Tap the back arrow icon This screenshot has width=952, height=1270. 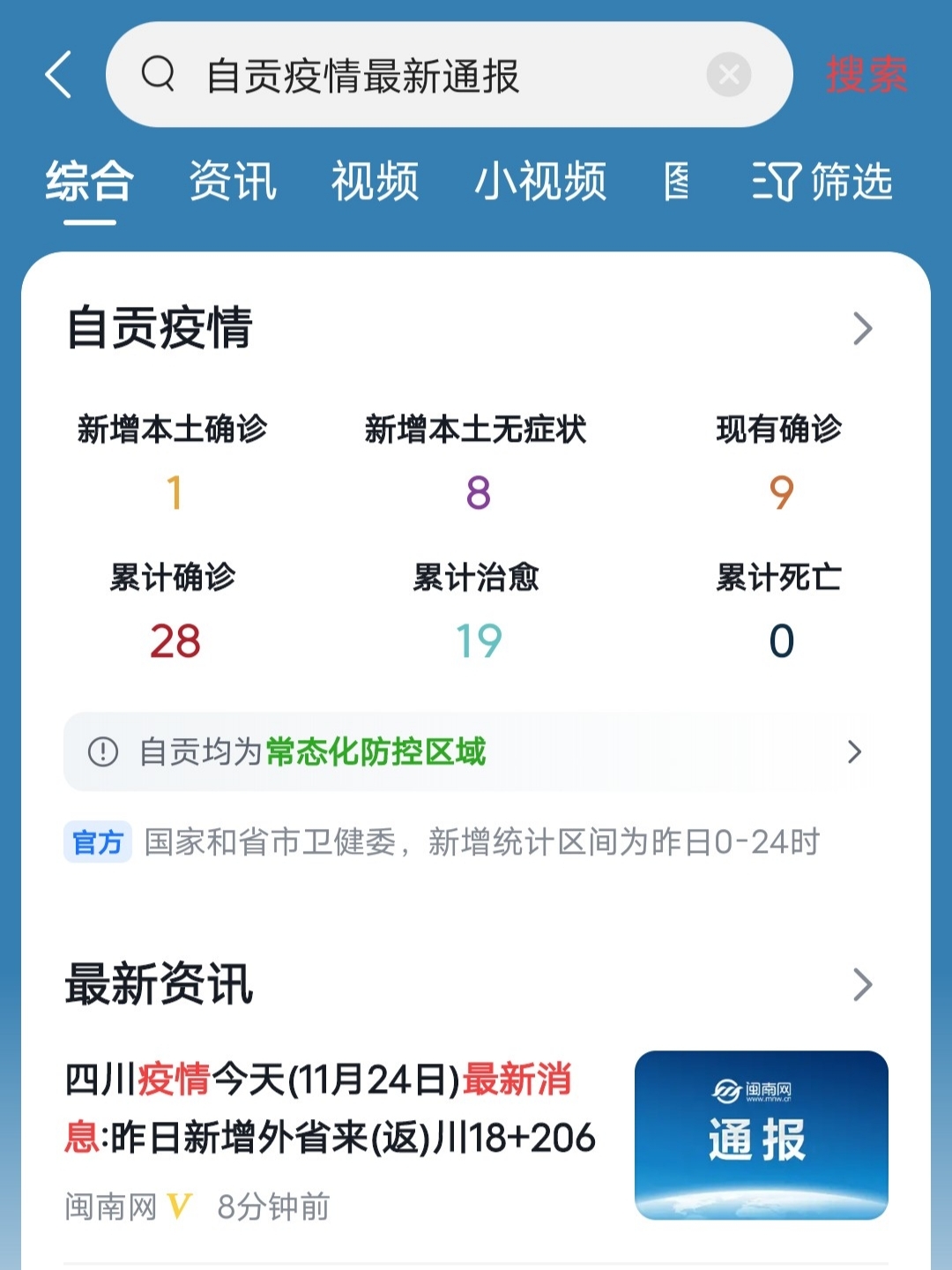(58, 74)
